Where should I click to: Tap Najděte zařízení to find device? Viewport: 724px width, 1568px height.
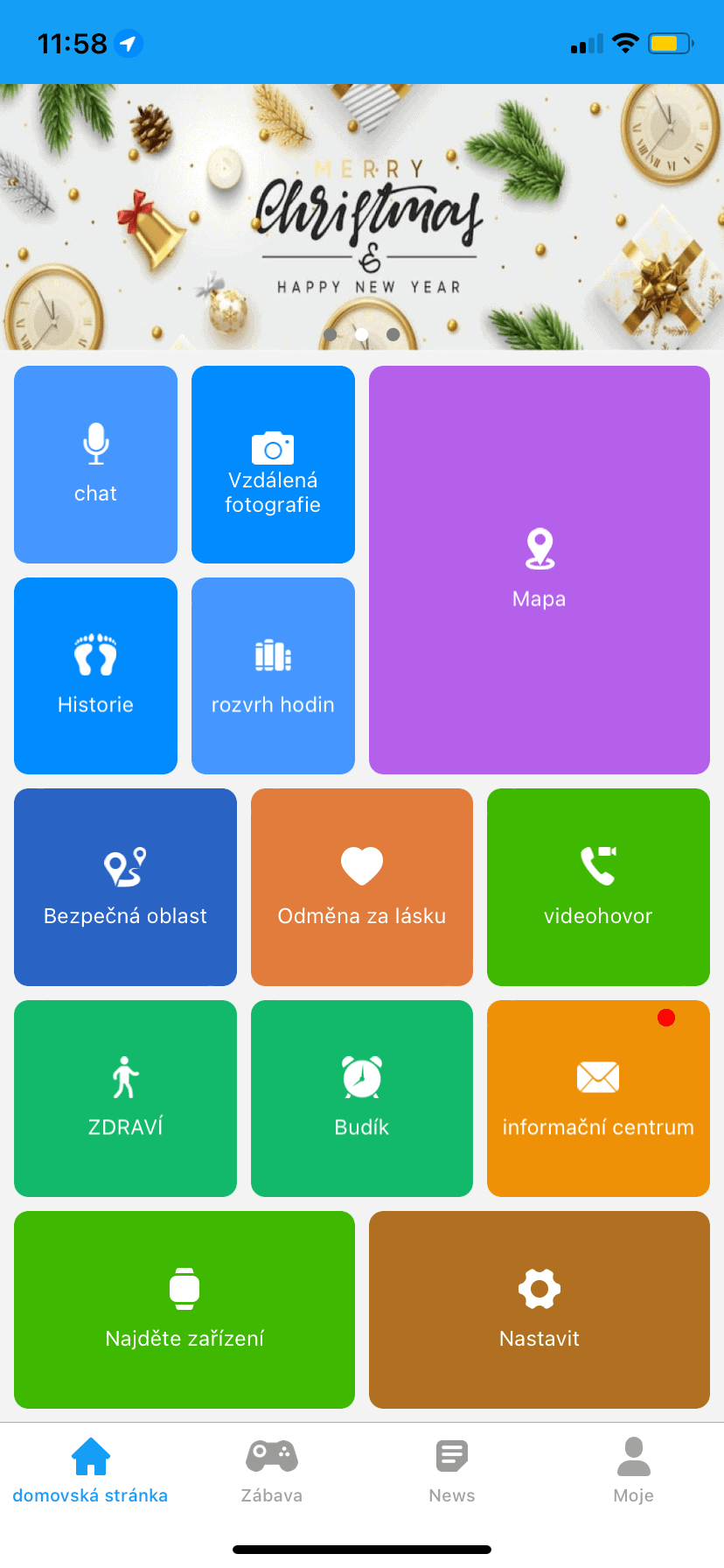pos(184,1309)
